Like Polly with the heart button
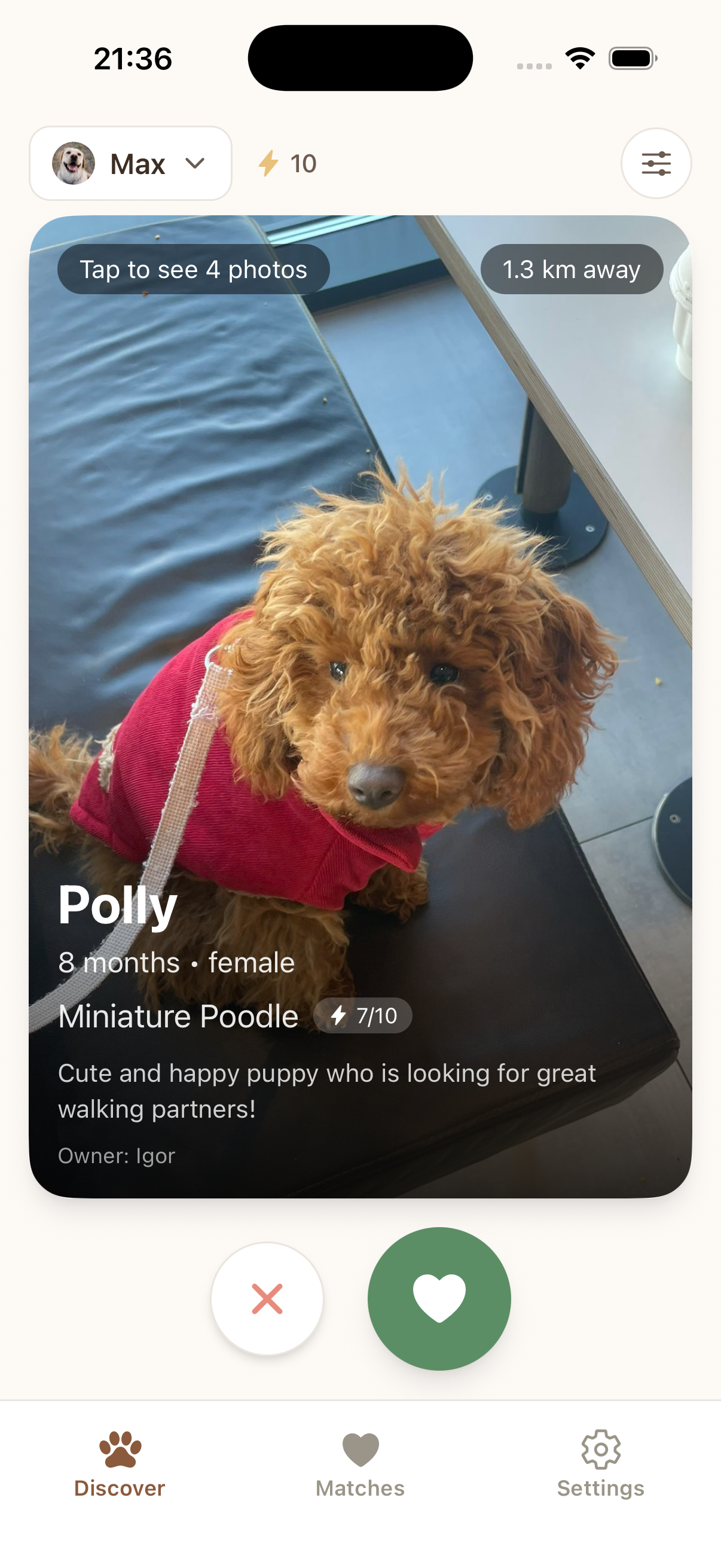The image size is (721, 1568). point(439,1298)
